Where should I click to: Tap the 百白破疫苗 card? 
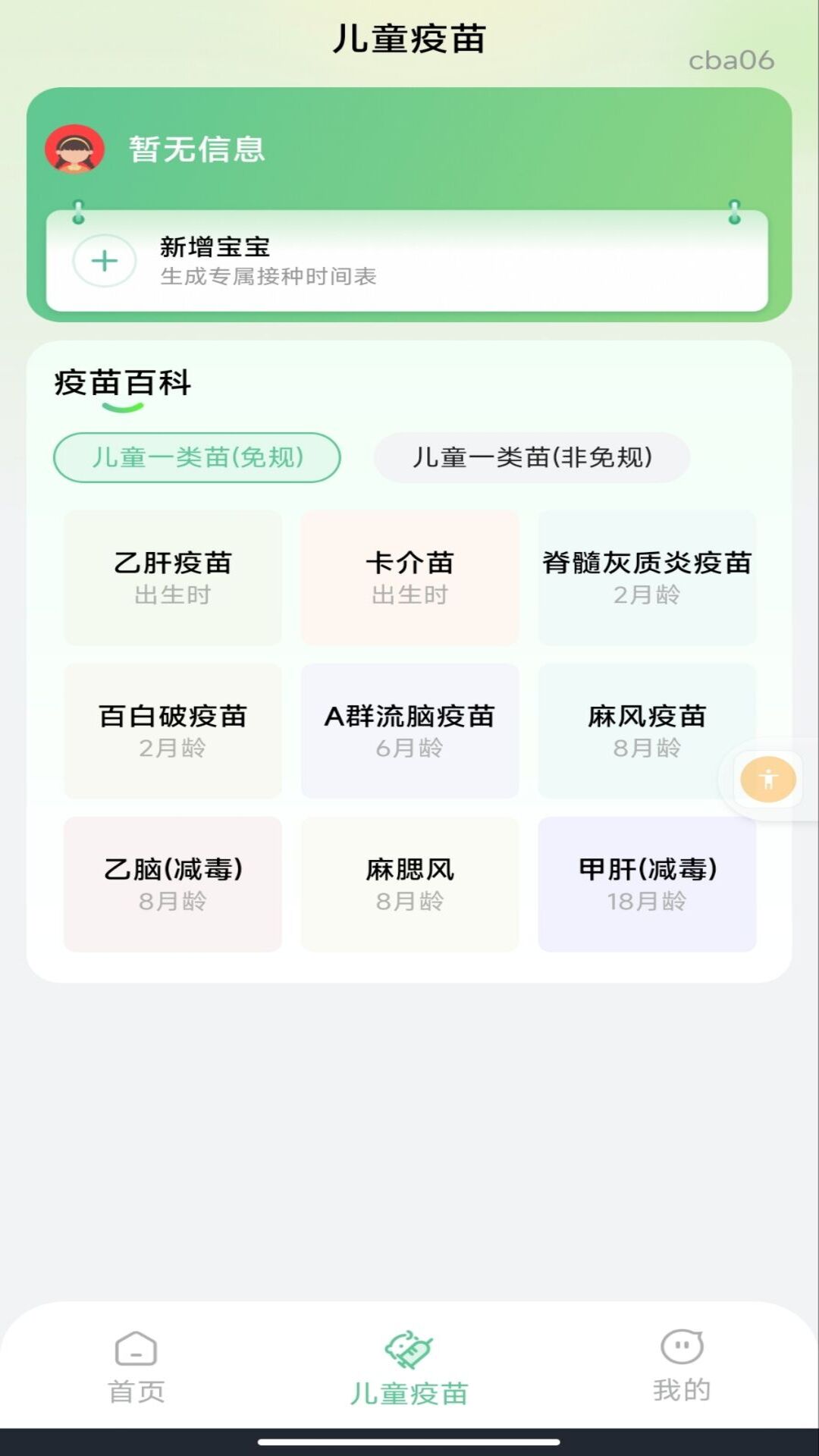(x=172, y=730)
